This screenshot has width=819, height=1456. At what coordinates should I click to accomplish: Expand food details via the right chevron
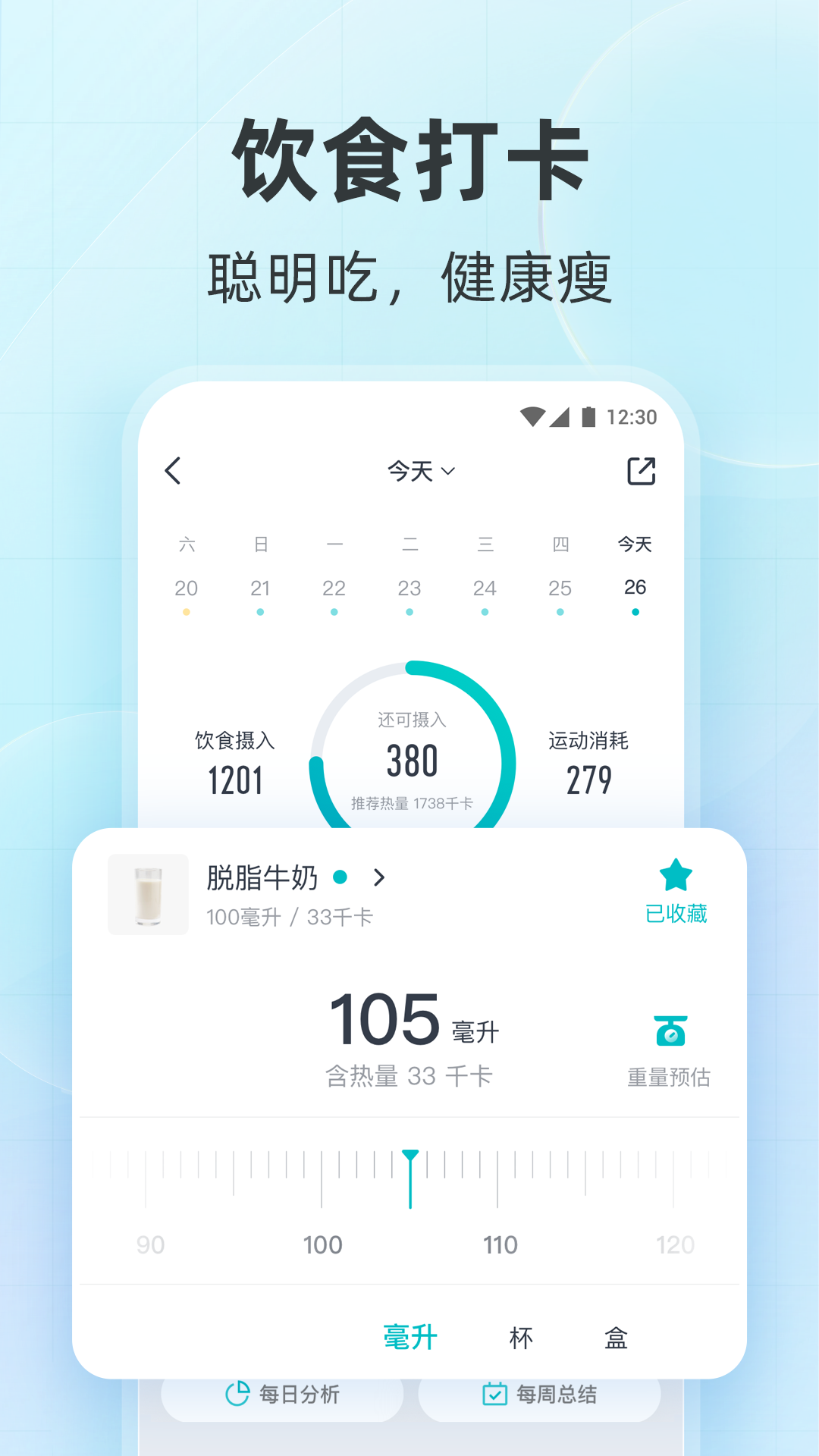378,877
